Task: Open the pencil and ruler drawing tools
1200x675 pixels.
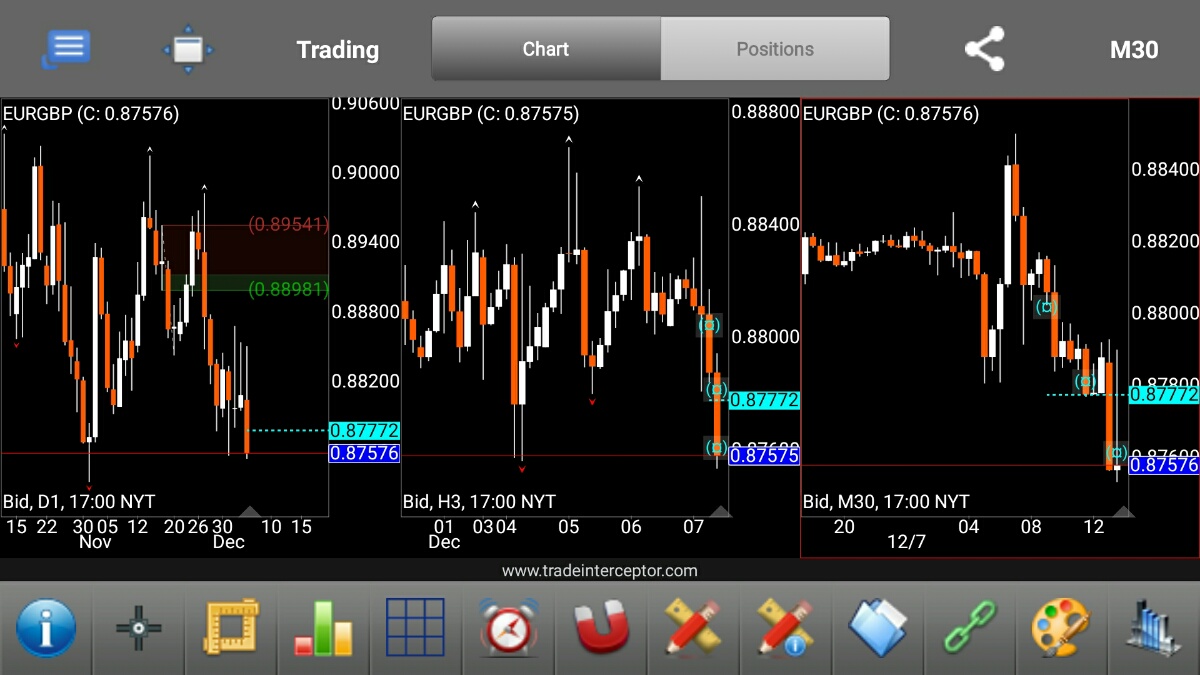Action: (x=693, y=629)
